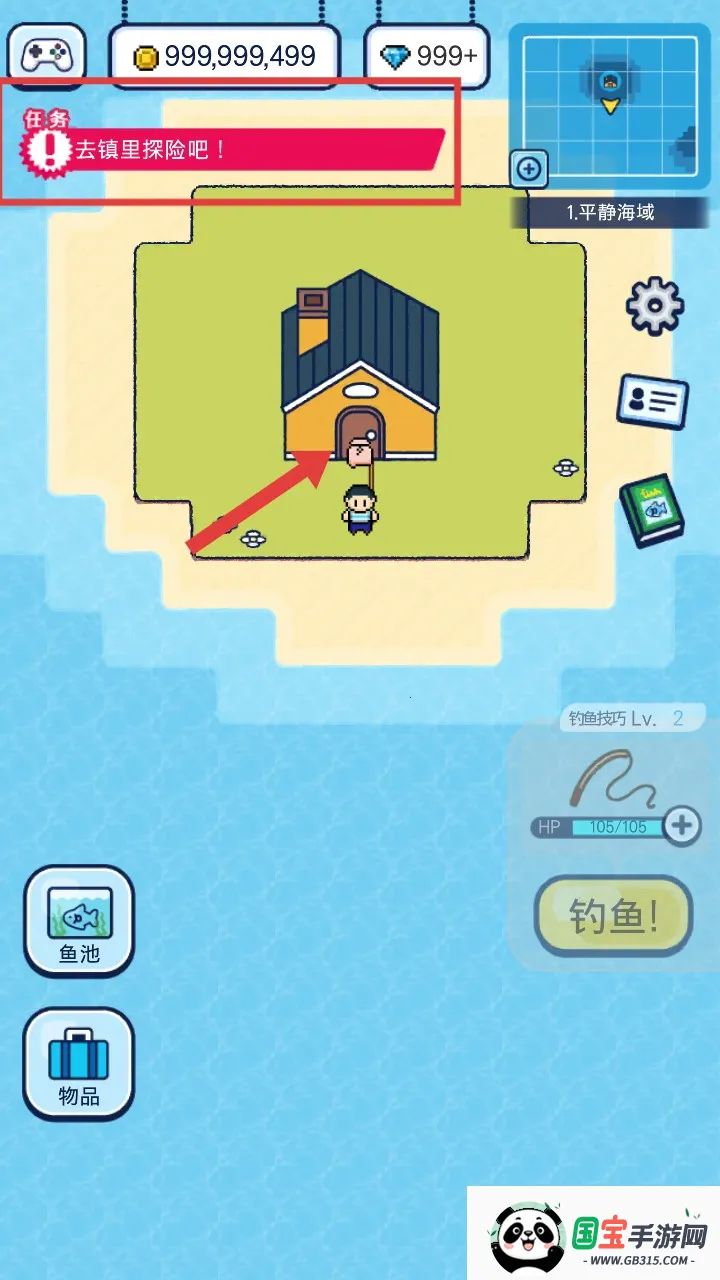The width and height of the screenshot is (720, 1280).
Task: Start fishing with 钓鱼! button
Action: click(613, 916)
